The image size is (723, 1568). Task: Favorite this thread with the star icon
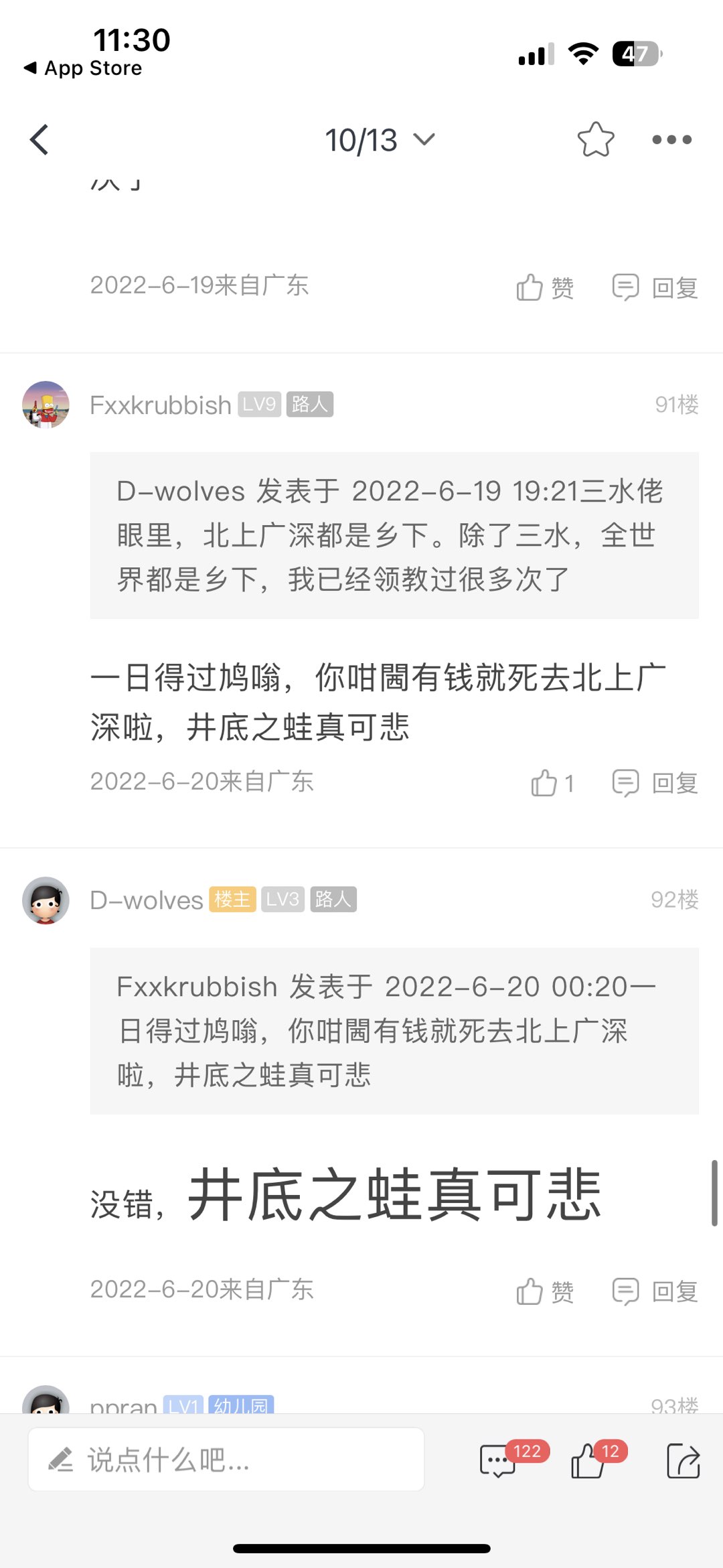(x=595, y=140)
